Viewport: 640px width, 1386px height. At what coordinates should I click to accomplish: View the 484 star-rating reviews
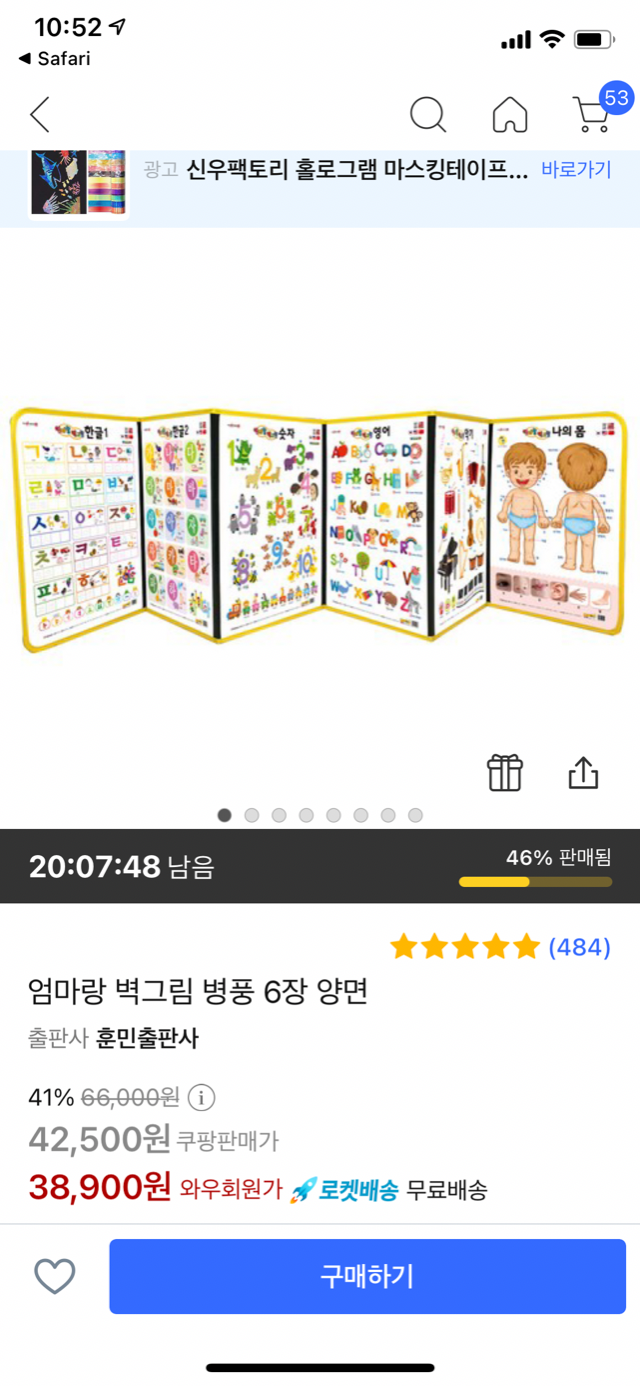coord(500,946)
